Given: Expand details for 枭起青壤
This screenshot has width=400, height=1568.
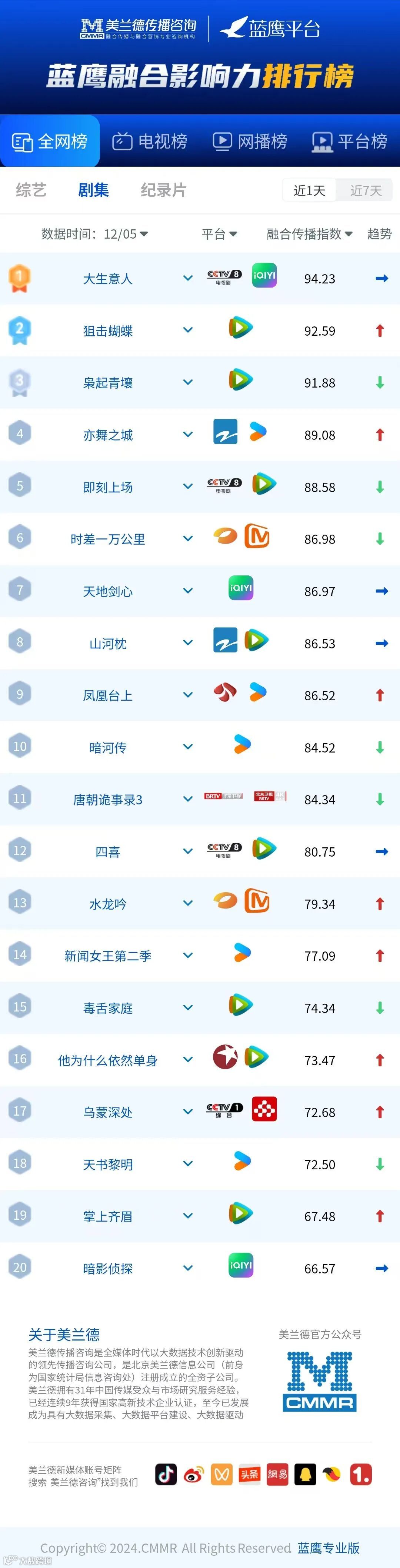Looking at the screenshot, I should click(x=188, y=382).
